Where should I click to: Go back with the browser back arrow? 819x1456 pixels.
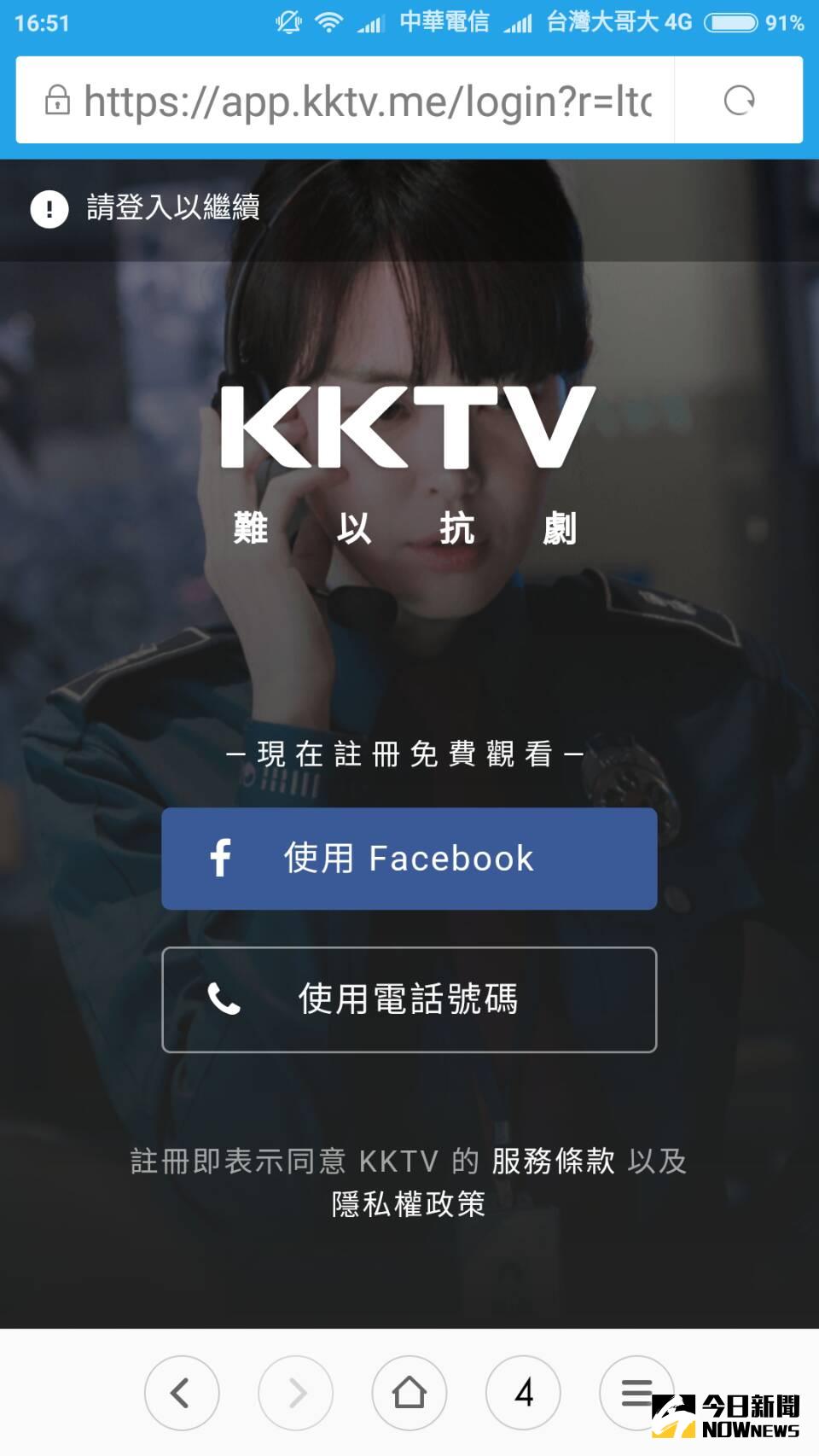[x=181, y=1393]
